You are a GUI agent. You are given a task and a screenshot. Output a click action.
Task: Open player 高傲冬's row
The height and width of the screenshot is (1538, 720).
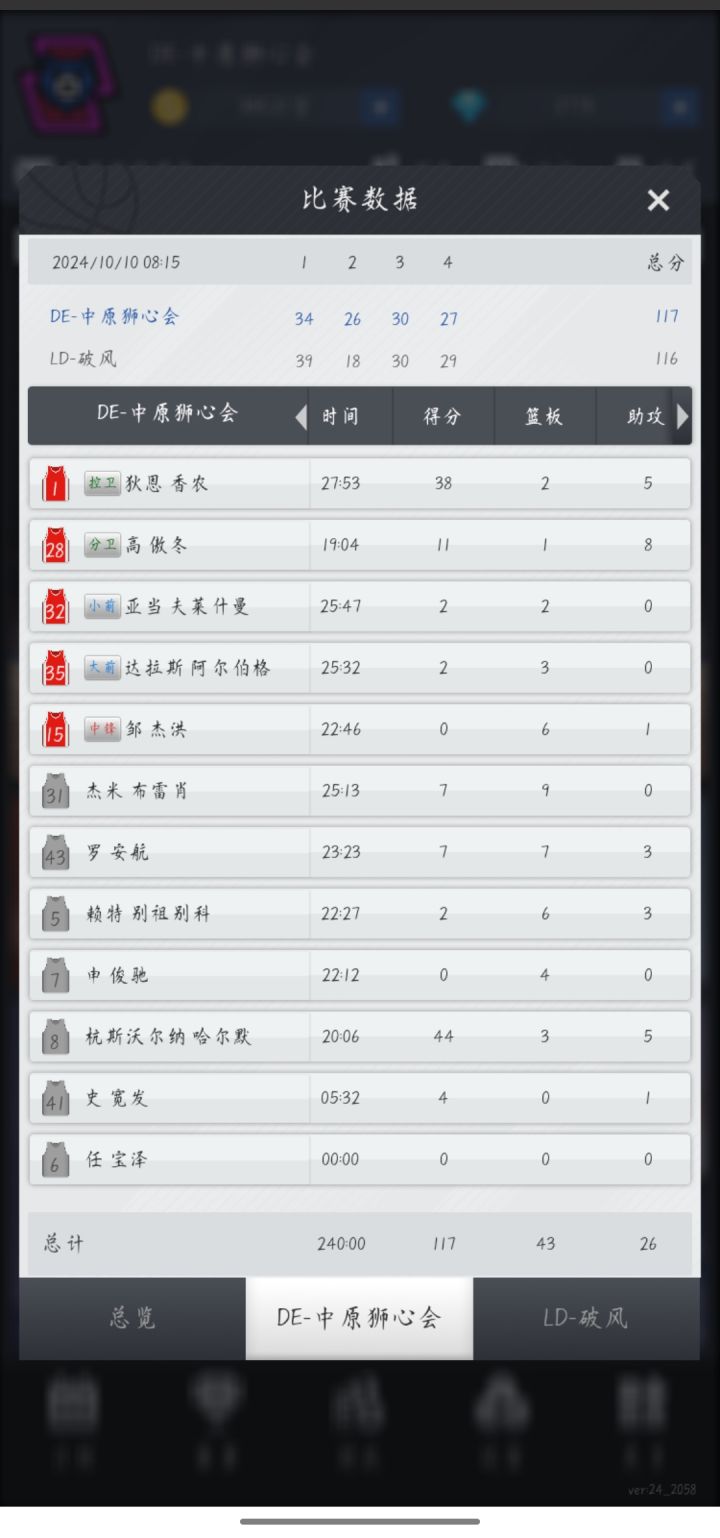360,545
